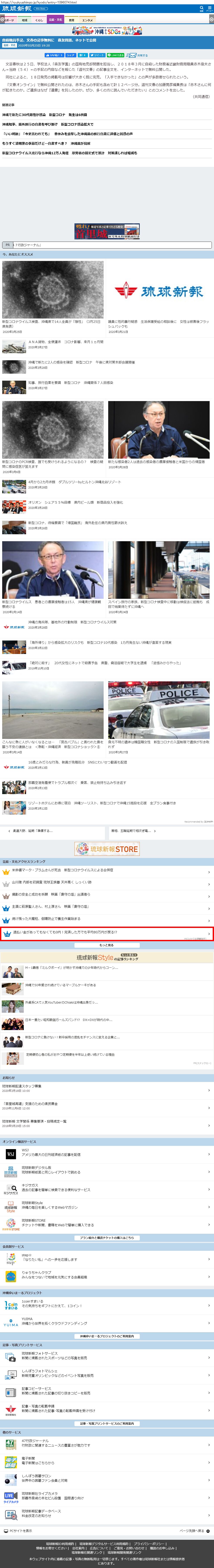The height and width of the screenshot is (1568, 214).
Task: Switch to the エンタメ tab
Action: (88, 20)
